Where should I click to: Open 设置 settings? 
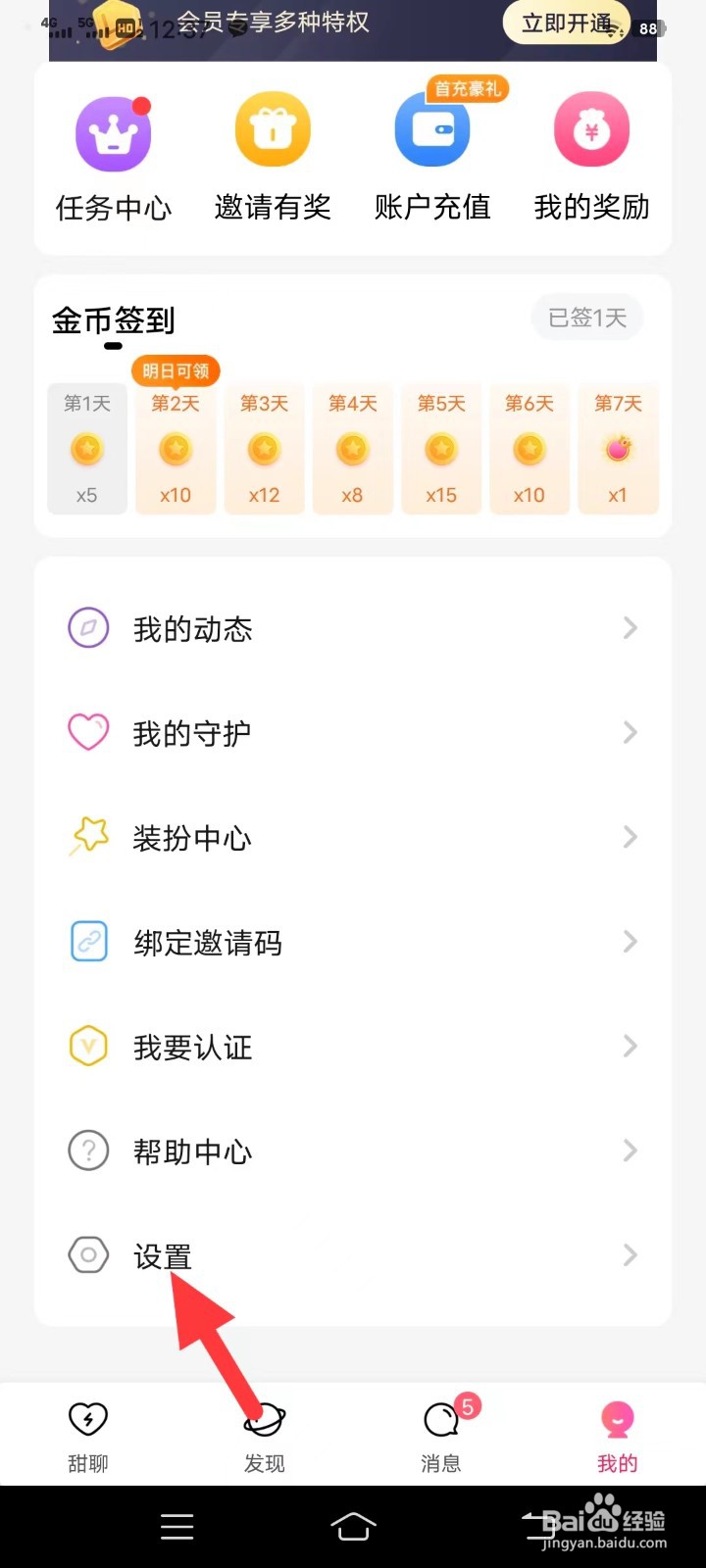[x=353, y=1255]
